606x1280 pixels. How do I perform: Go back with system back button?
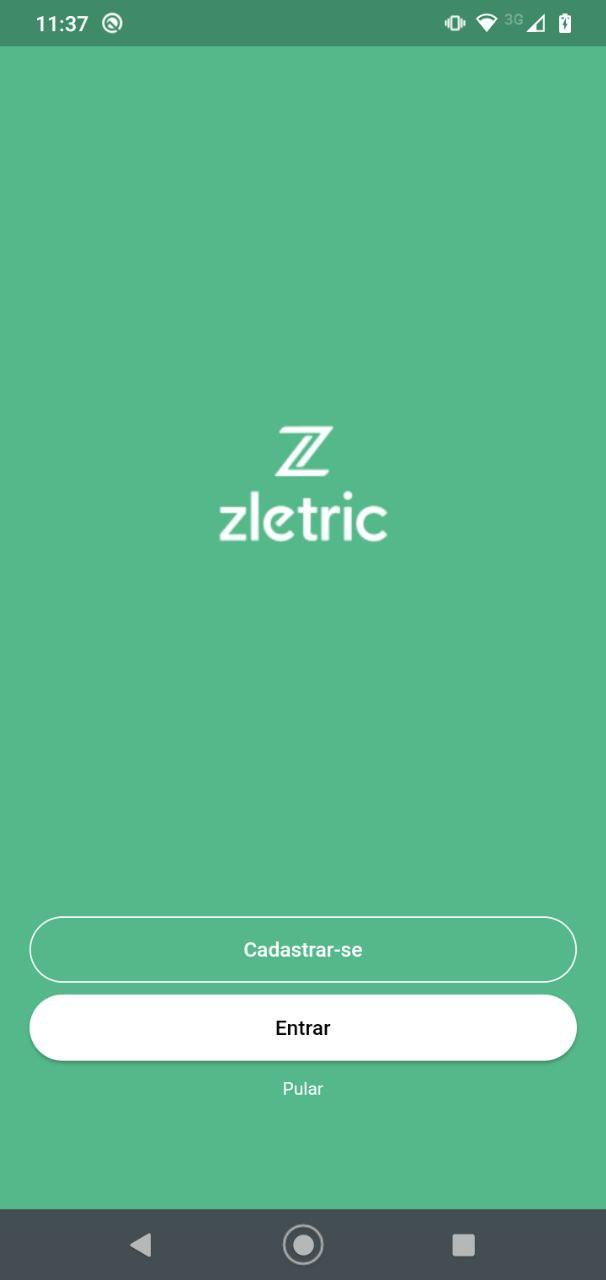(x=140, y=1245)
